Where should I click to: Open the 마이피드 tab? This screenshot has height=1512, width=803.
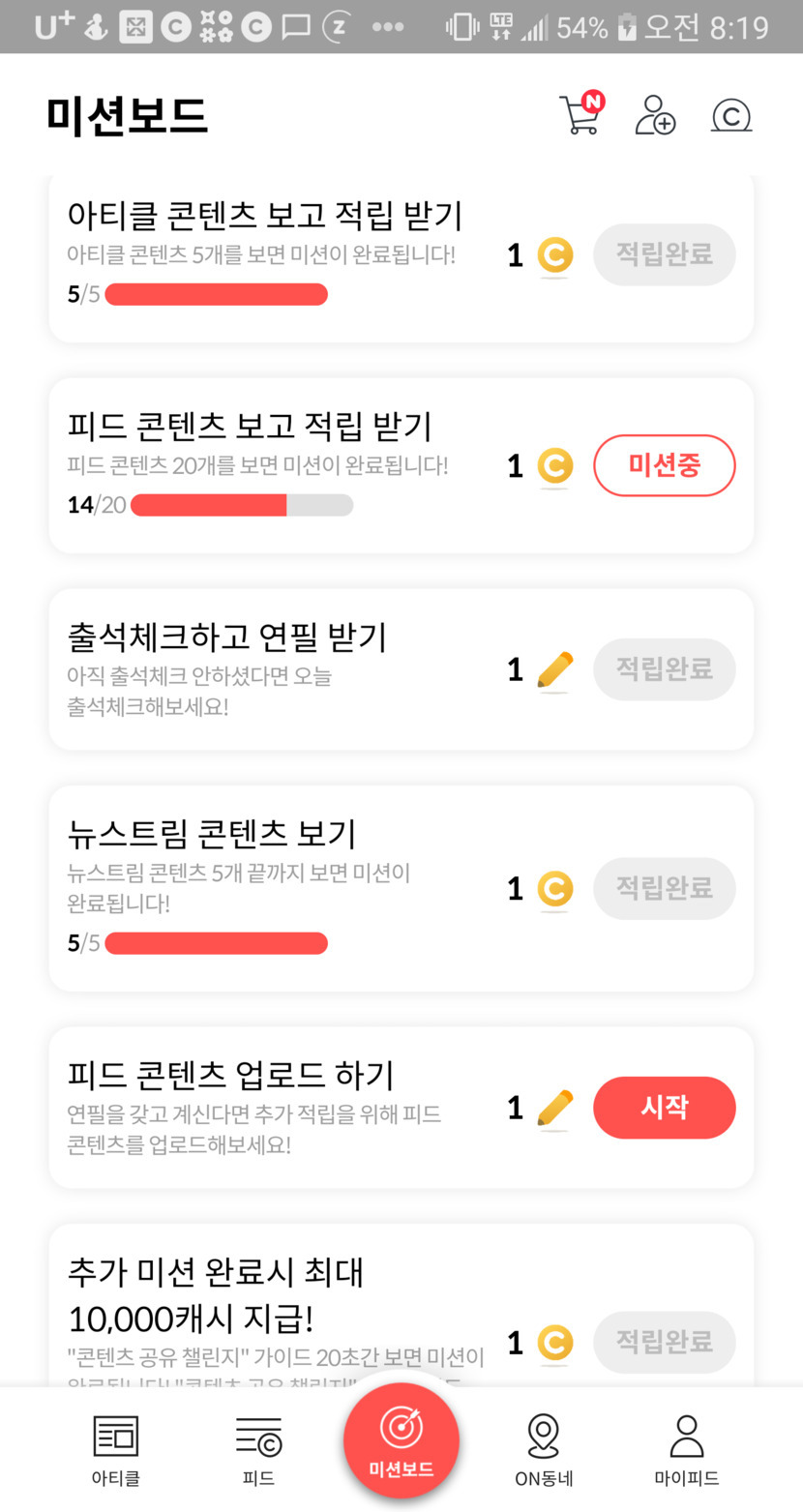(x=687, y=1450)
